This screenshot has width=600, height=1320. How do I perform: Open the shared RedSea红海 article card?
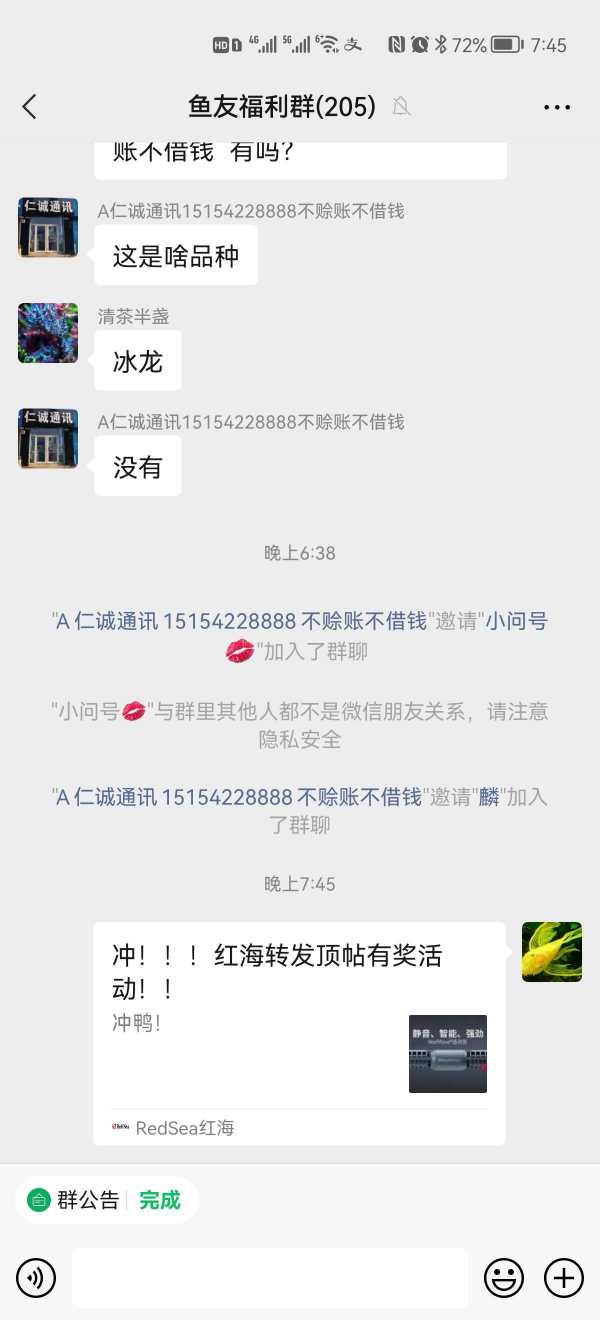coord(299,1032)
